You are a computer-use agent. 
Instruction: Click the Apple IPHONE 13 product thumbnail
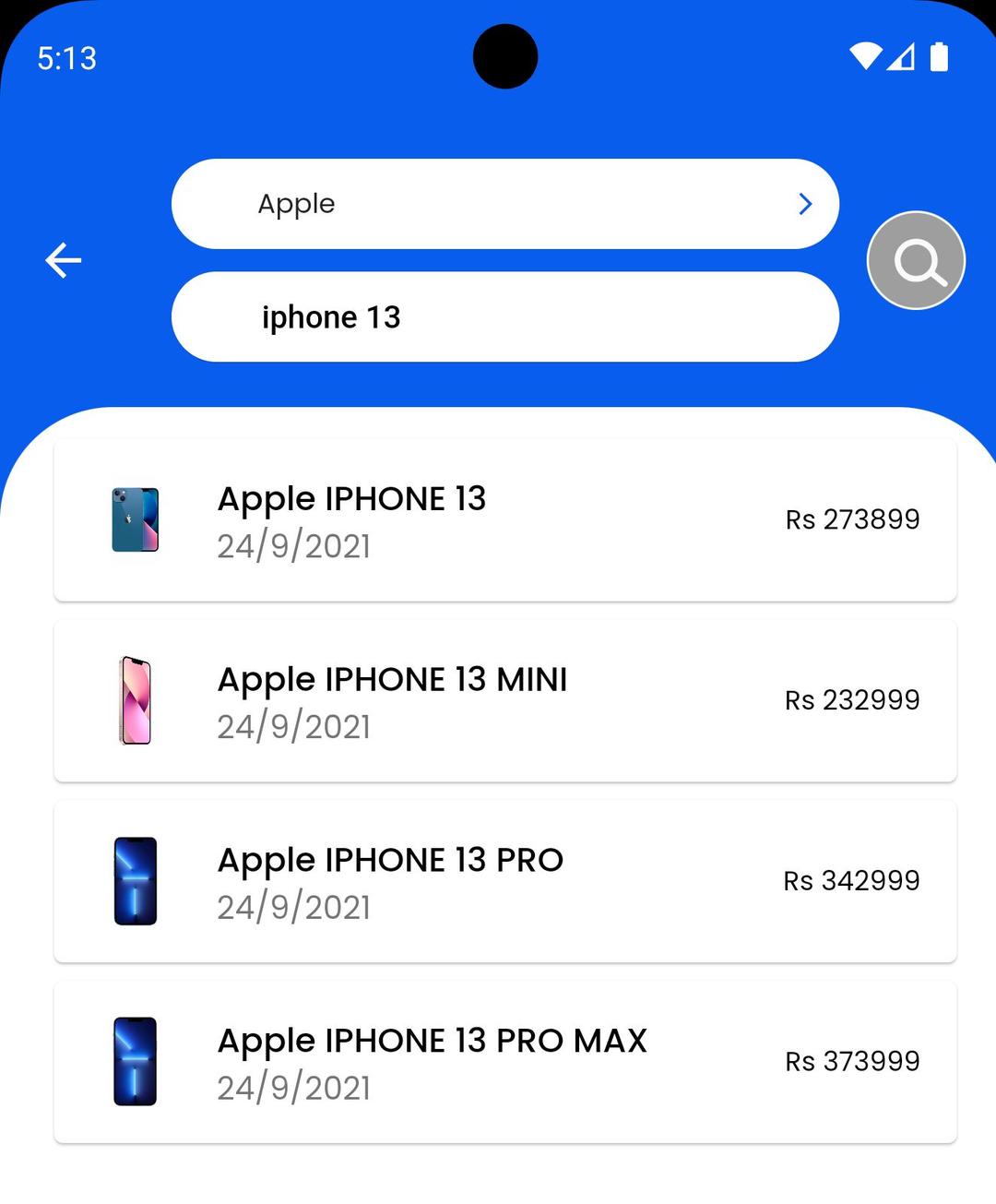point(135,519)
